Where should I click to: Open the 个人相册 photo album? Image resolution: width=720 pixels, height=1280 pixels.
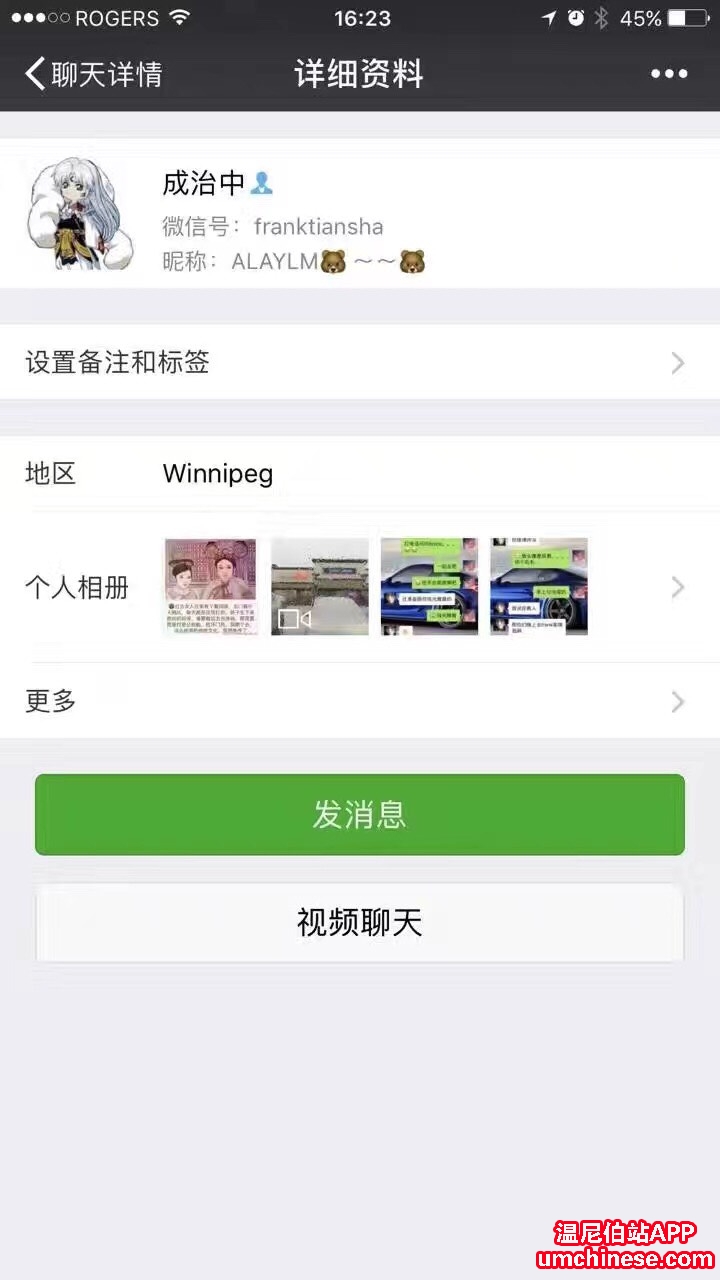click(x=360, y=587)
